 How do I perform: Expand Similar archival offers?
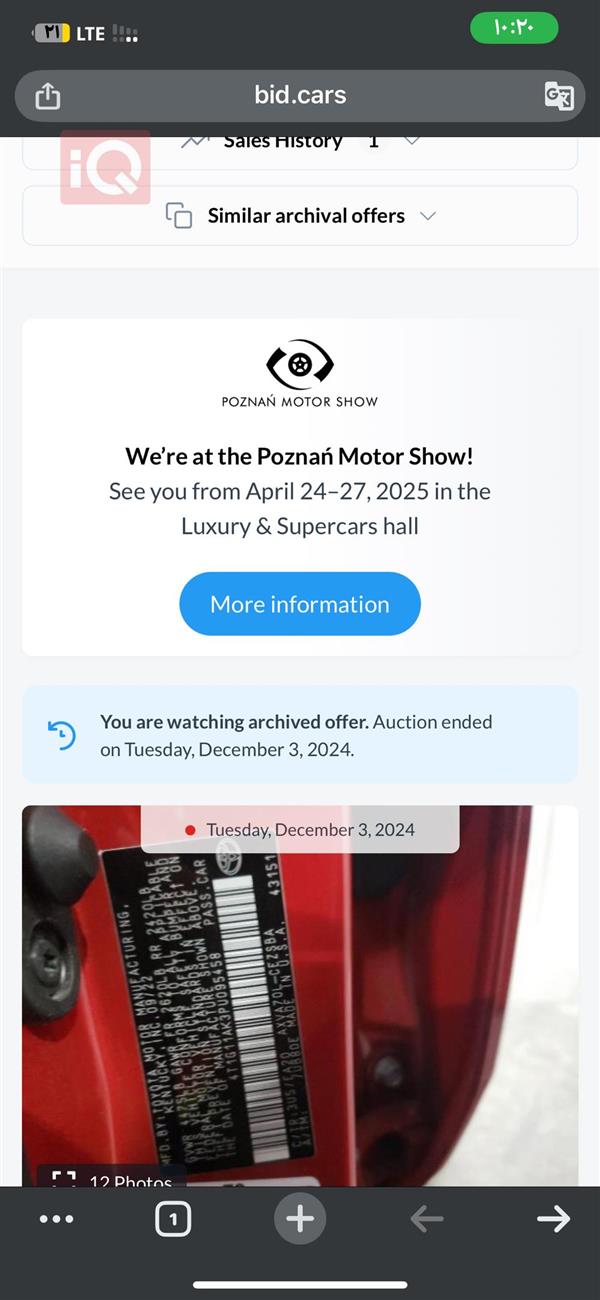tap(300, 216)
